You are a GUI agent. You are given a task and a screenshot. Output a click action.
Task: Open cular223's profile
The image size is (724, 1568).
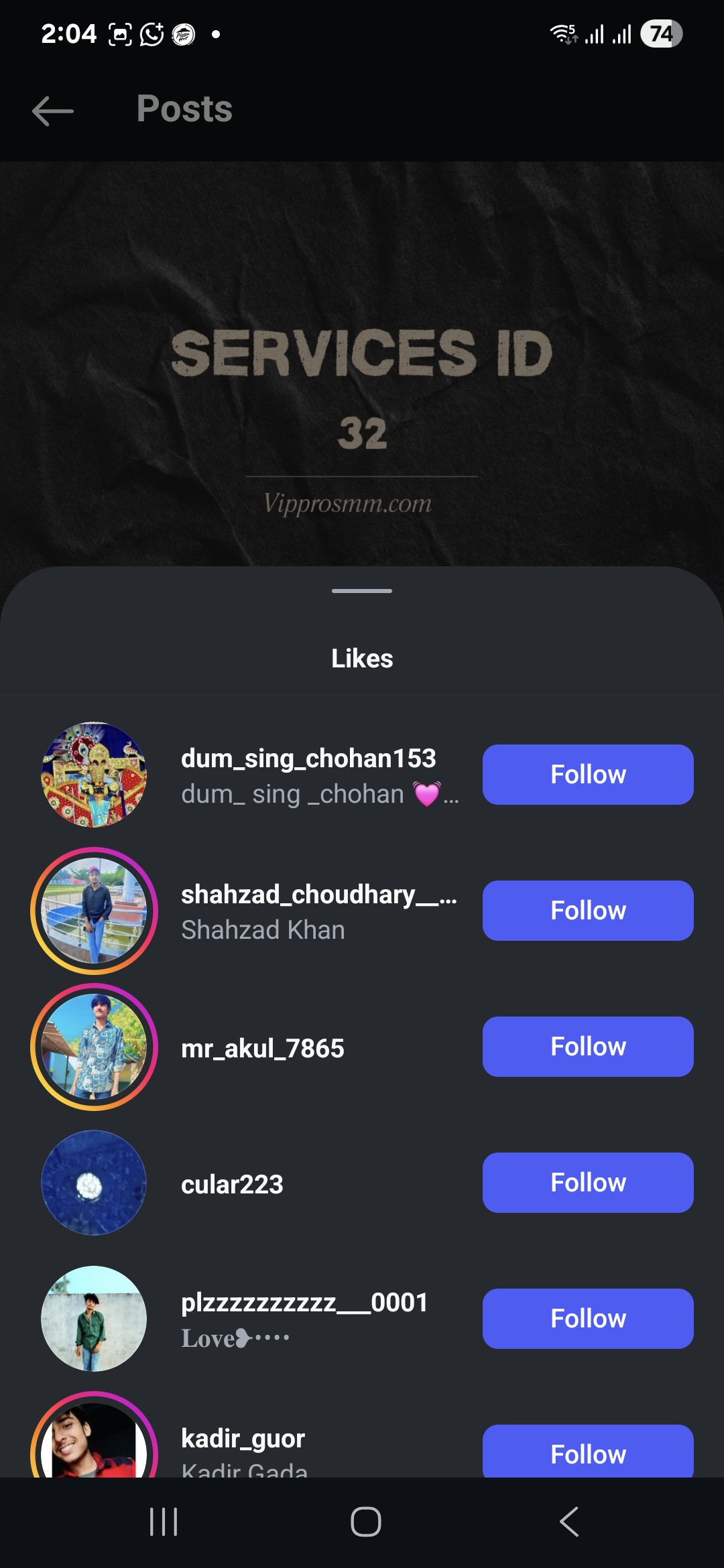(232, 1184)
